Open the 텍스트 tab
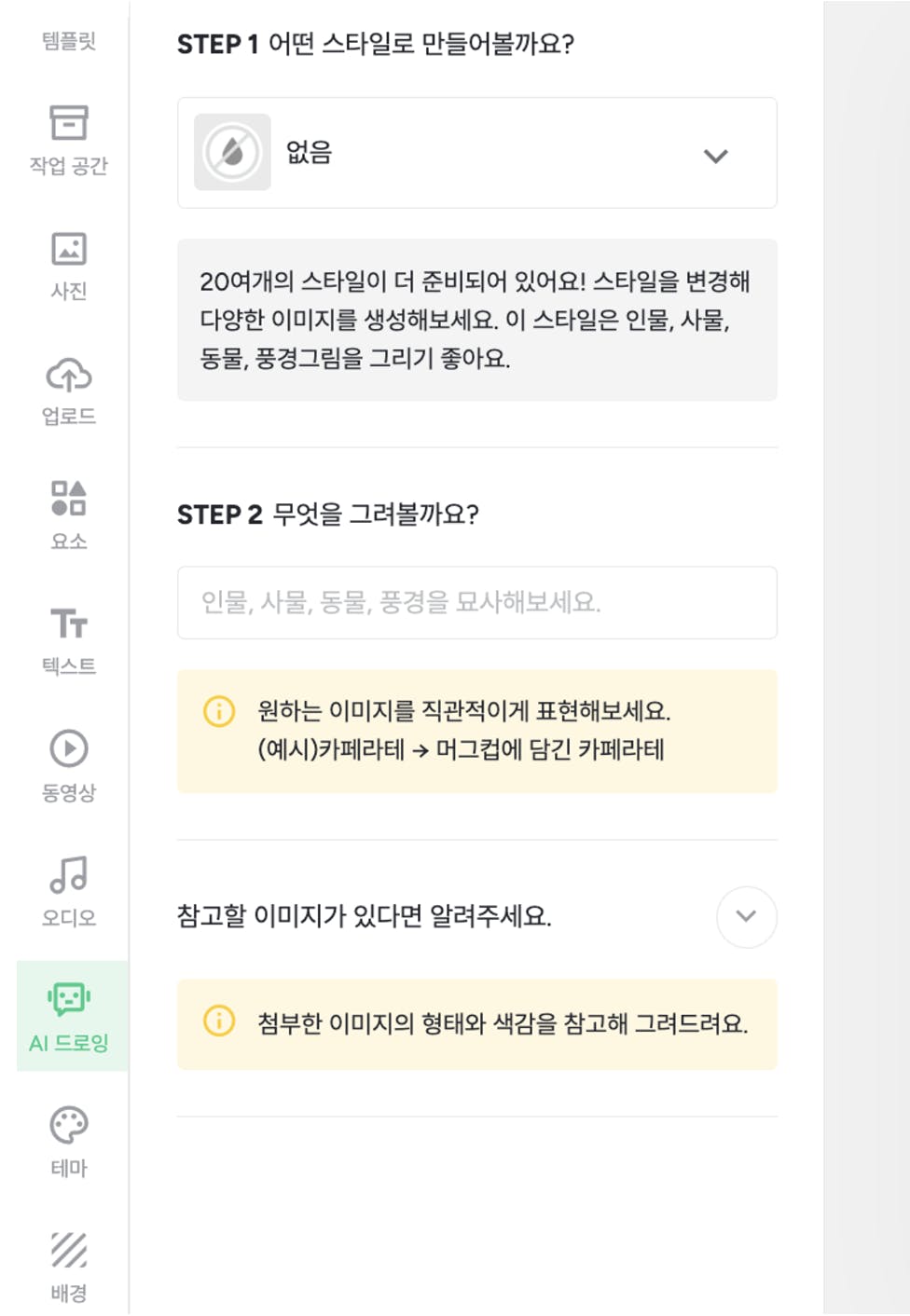The width and height of the screenshot is (910, 1316). [x=69, y=640]
